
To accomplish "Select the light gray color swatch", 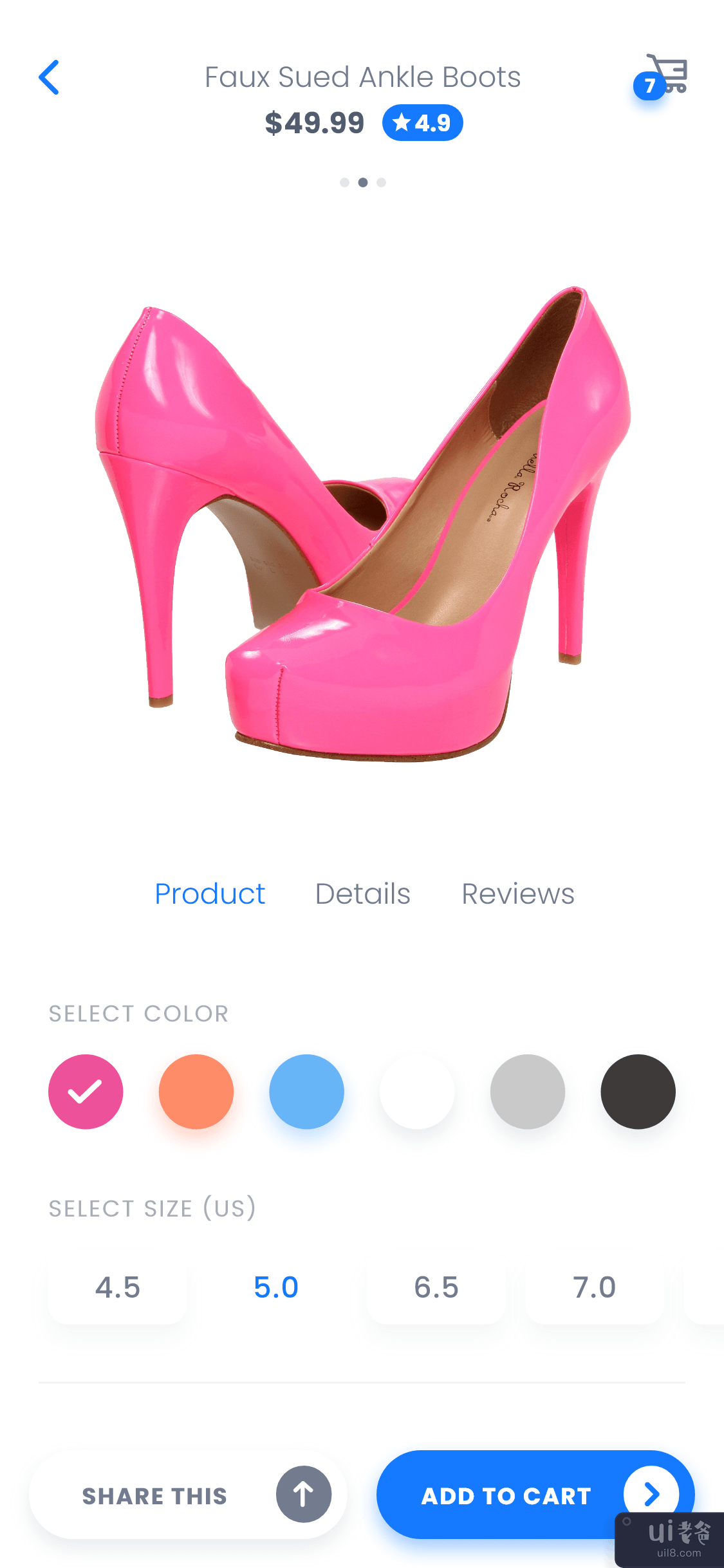I will (528, 1092).
